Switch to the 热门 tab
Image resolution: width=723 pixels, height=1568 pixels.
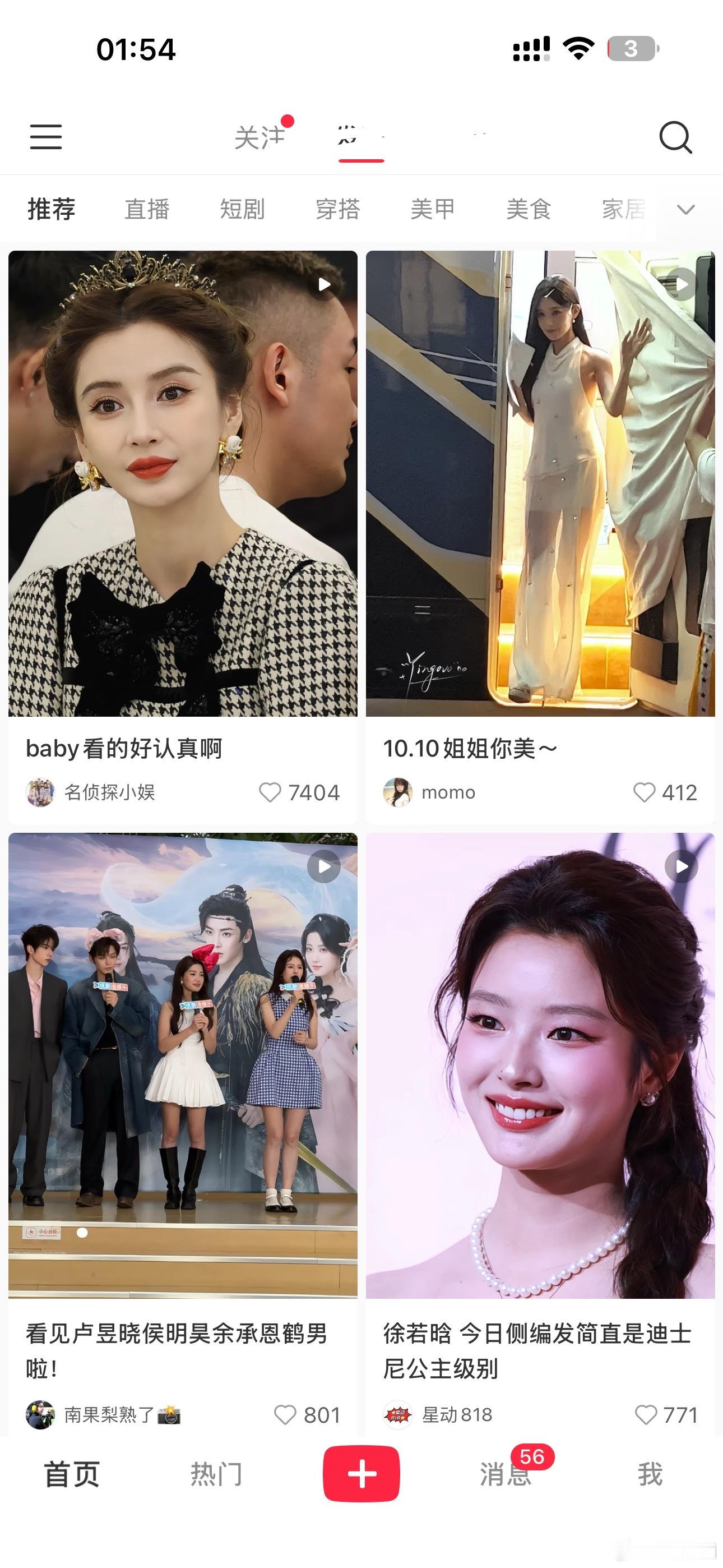217,1474
